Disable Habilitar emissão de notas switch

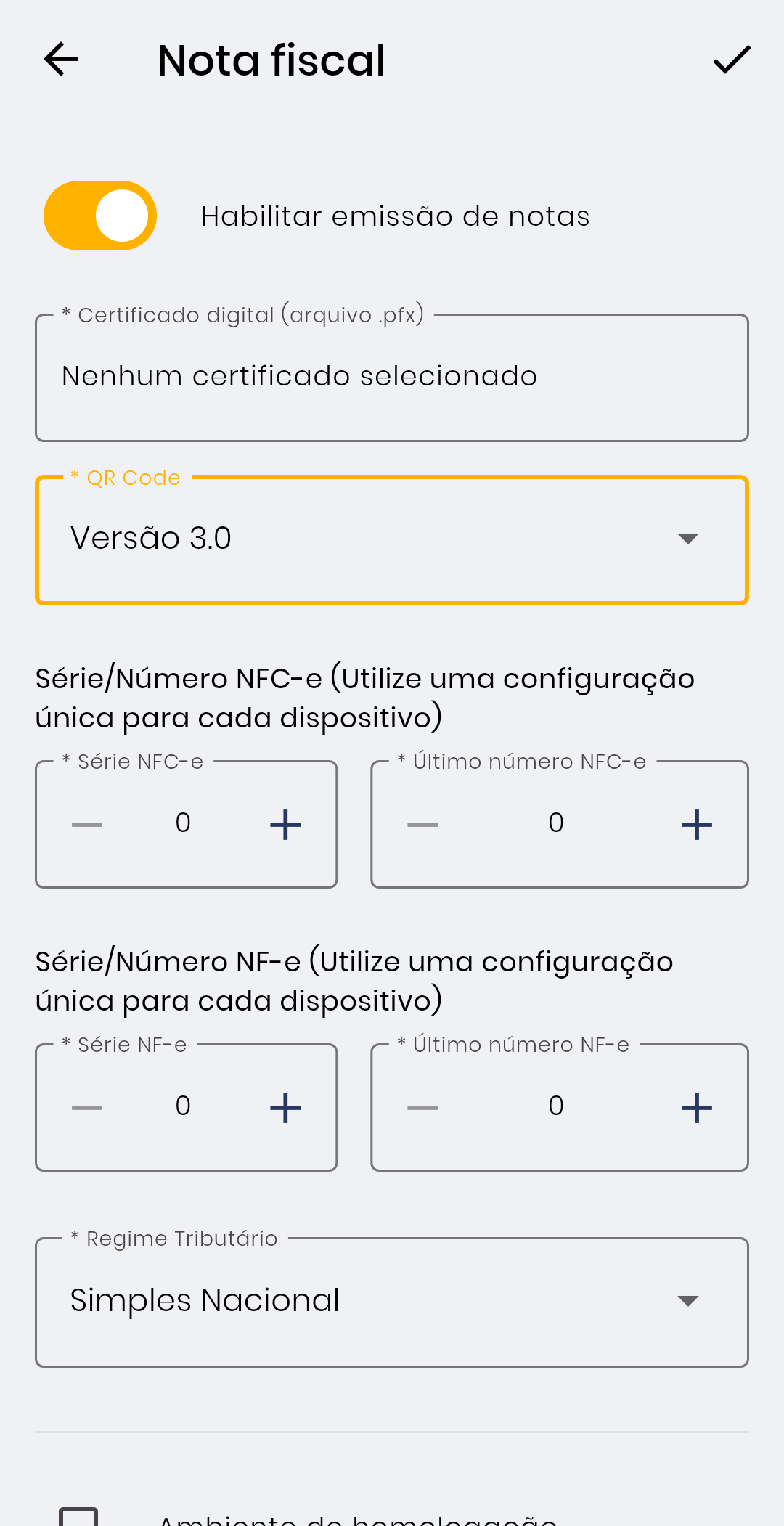point(100,216)
